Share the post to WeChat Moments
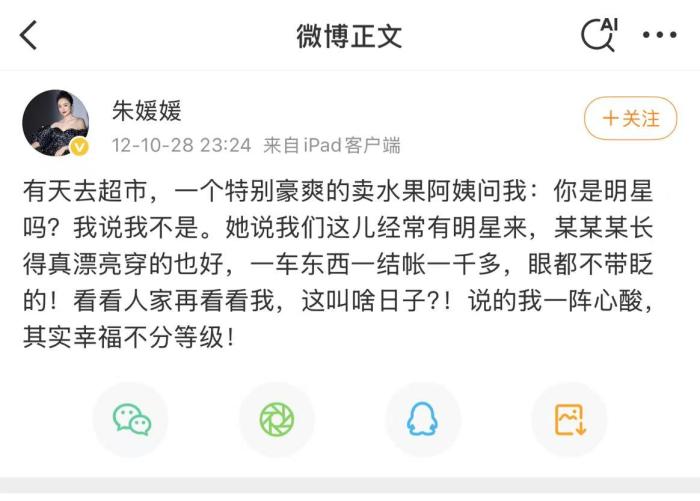Viewport: 700px width, 501px height. pos(277,420)
